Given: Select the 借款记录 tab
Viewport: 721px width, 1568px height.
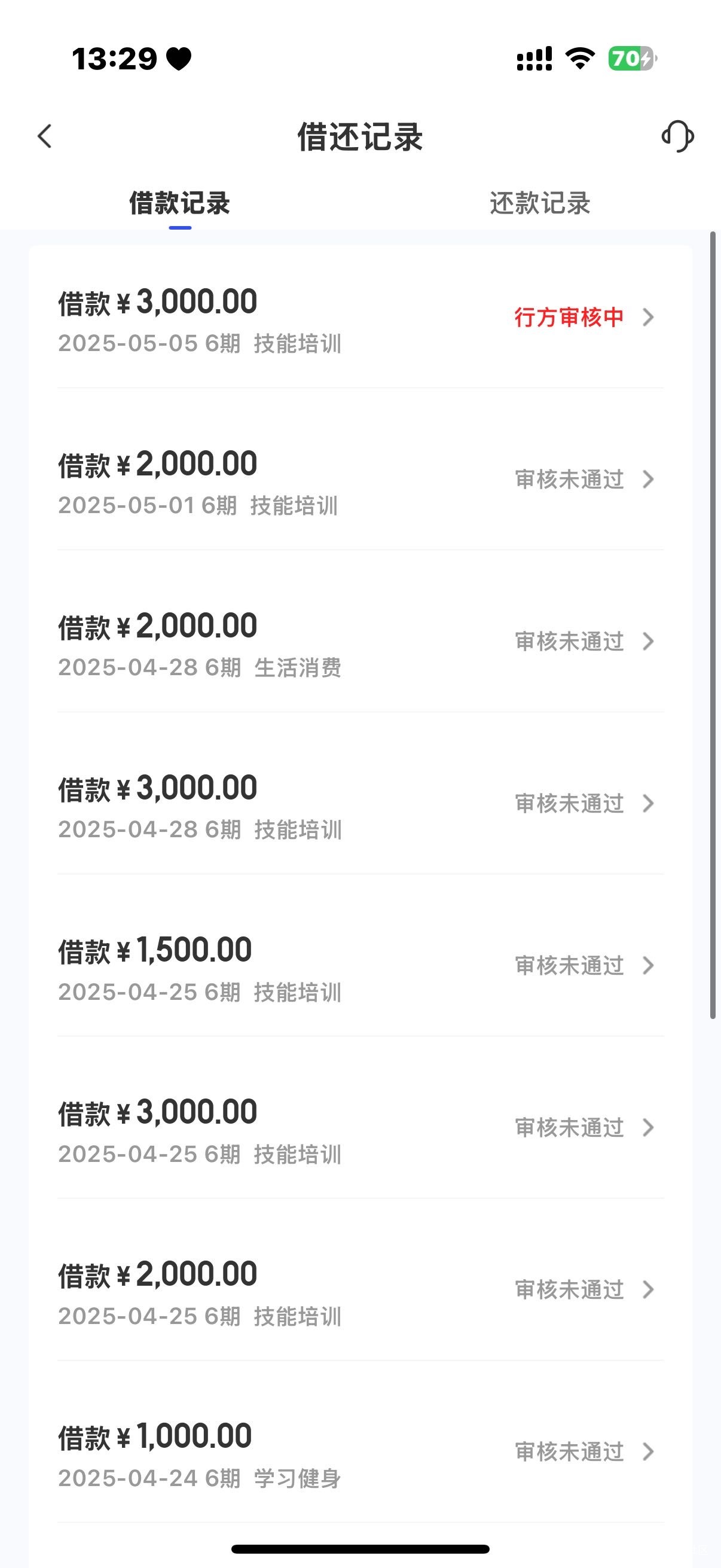Looking at the screenshot, I should click(179, 203).
